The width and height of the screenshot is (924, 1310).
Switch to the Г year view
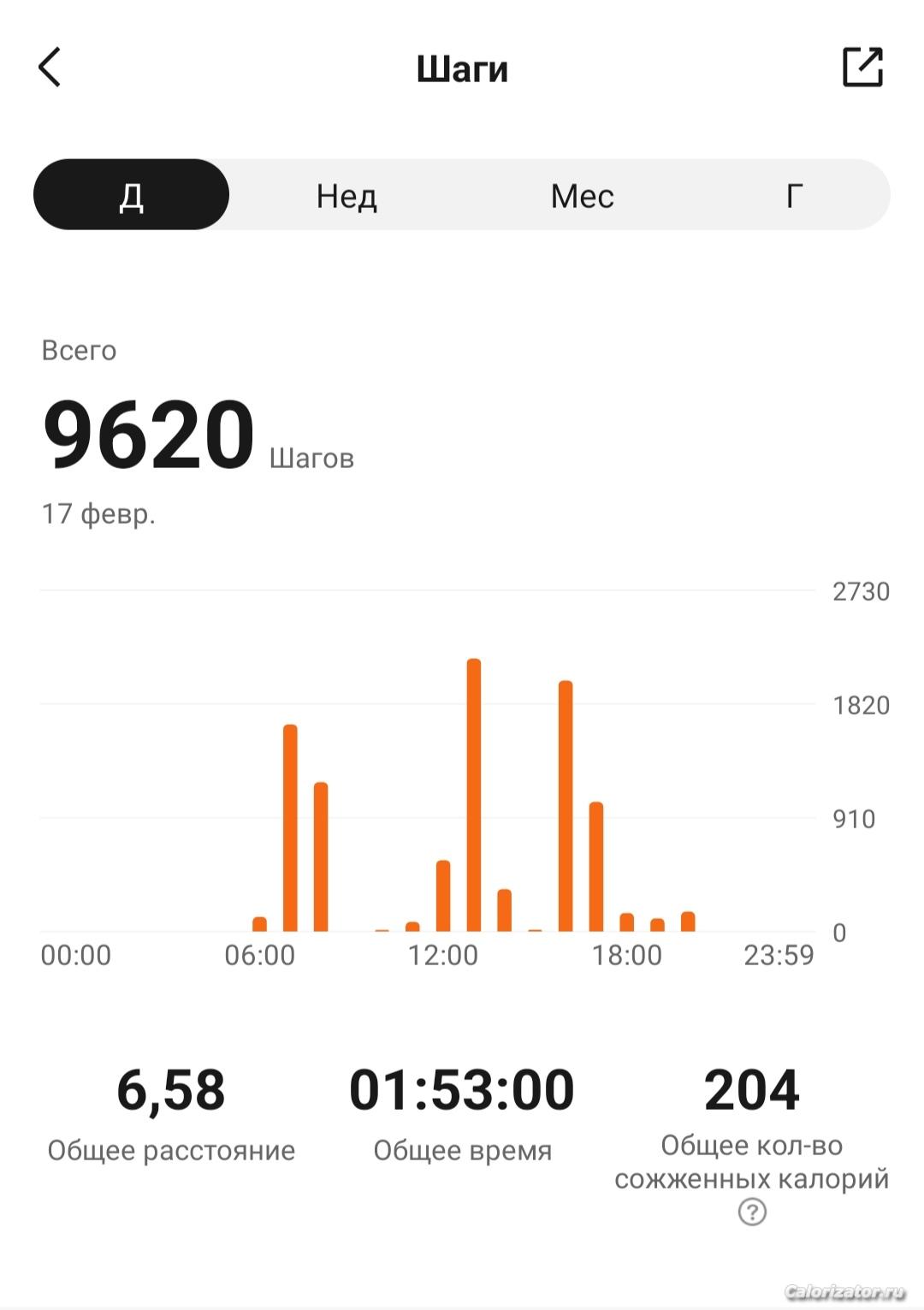794,196
